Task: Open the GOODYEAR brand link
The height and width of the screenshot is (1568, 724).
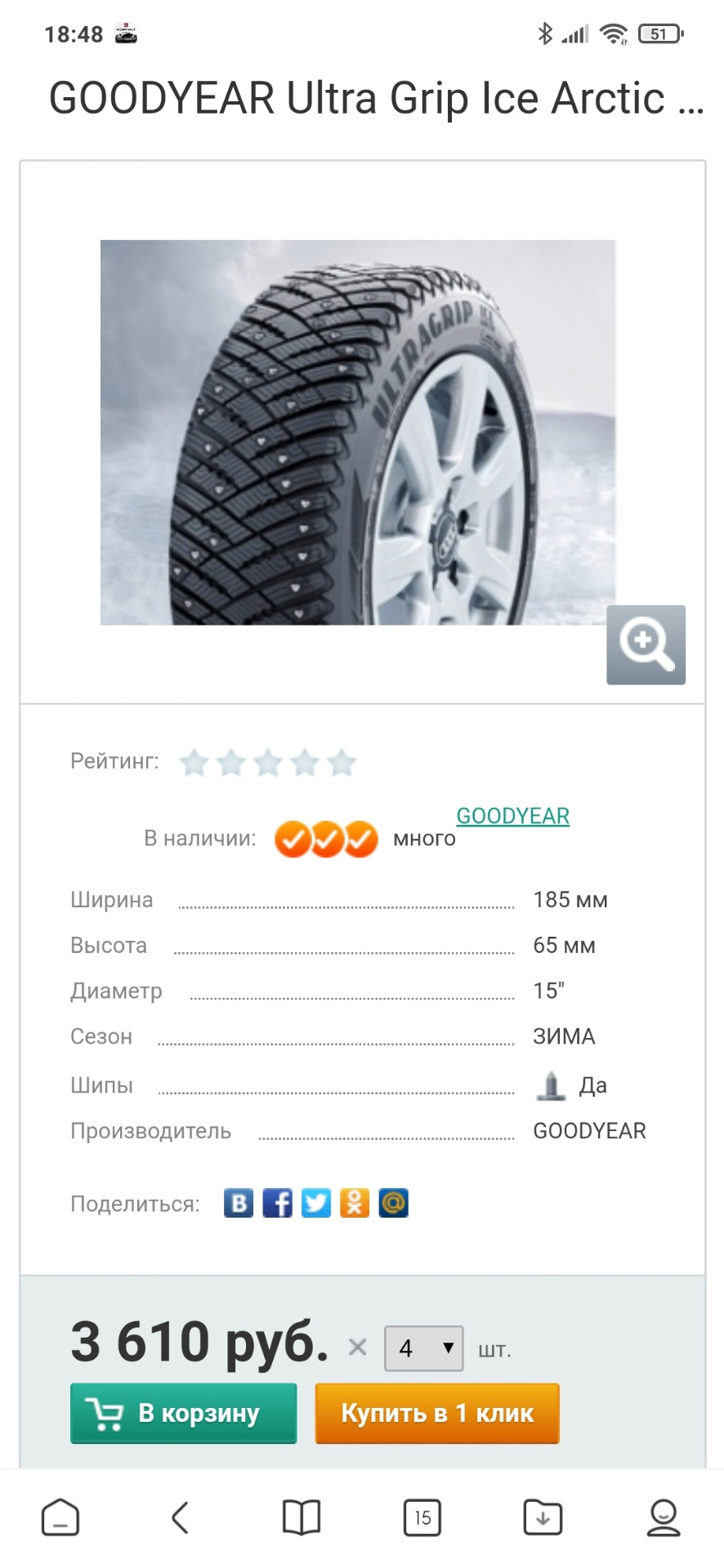Action: [x=512, y=816]
